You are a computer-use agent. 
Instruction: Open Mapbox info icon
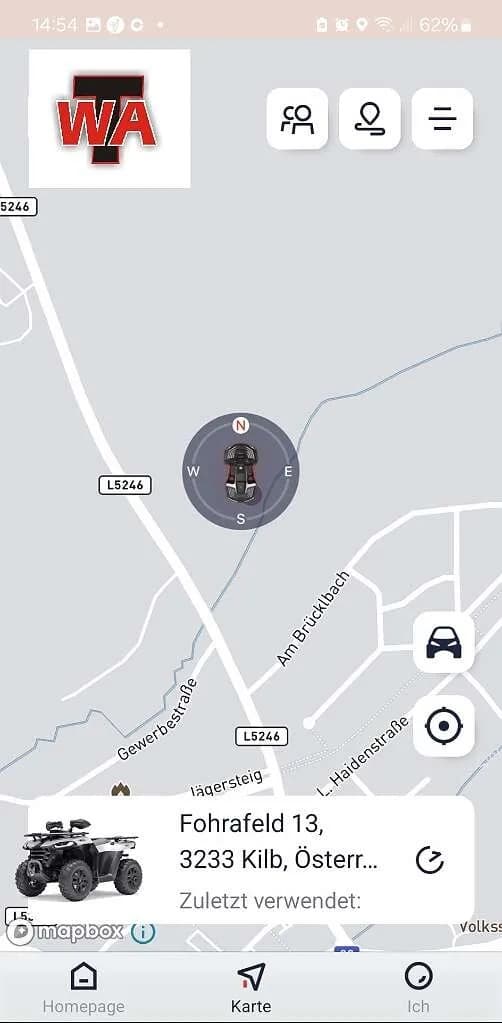coord(143,932)
